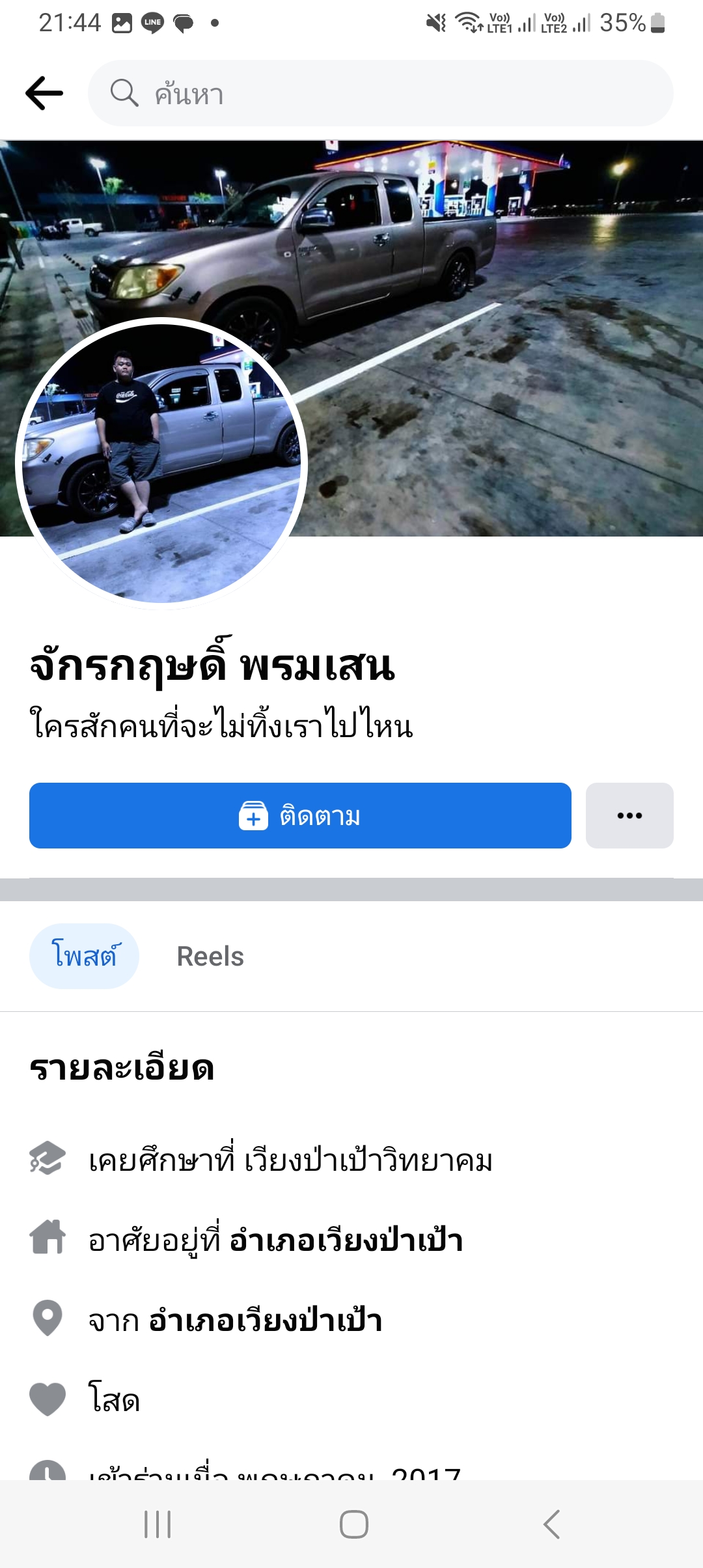The image size is (703, 1568).
Task: Open hometown จาก อำเภอเวียงป่าเป้า link
Action: tap(266, 1320)
